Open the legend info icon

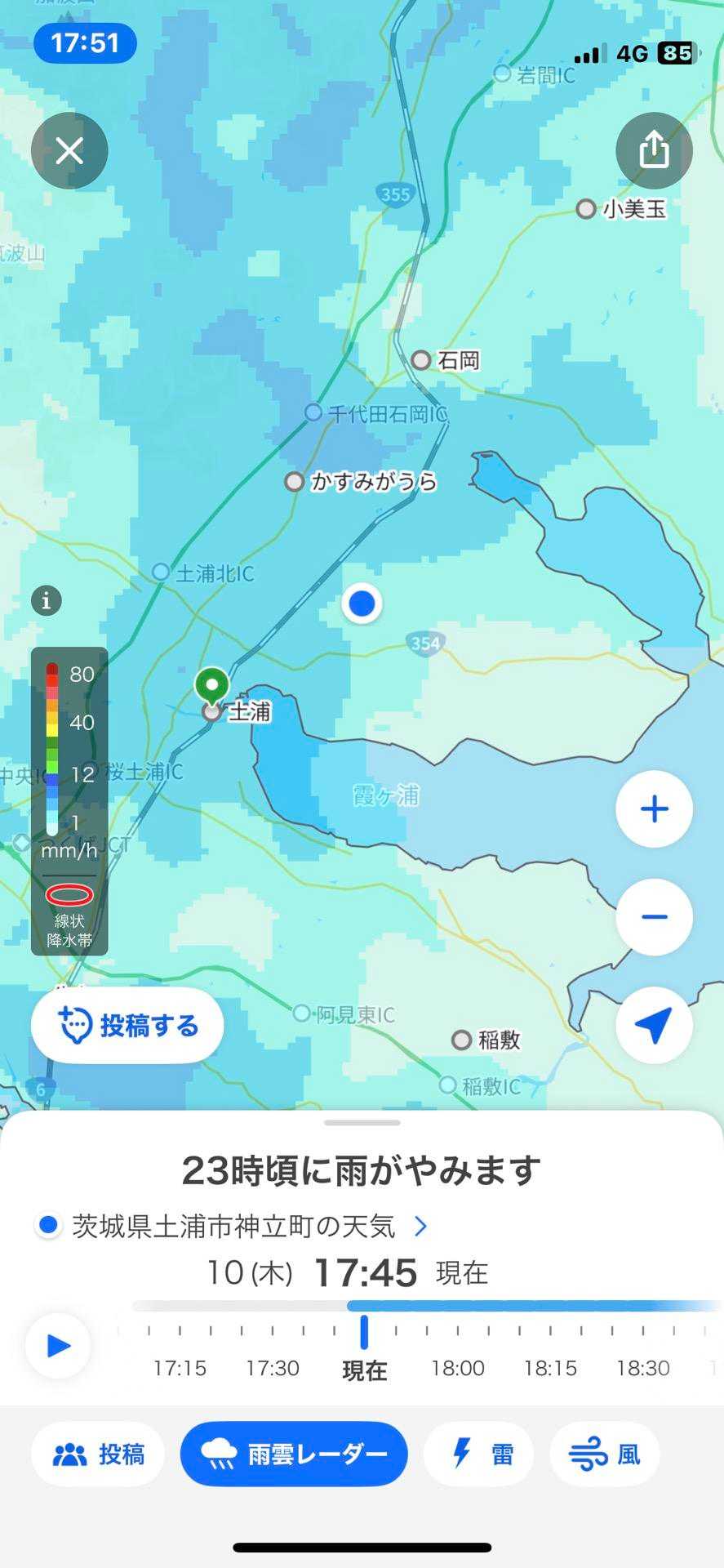(47, 601)
